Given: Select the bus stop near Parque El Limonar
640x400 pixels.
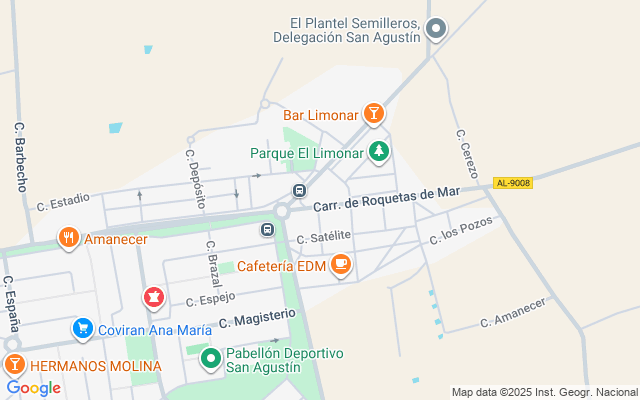Looking at the screenshot, I should pyautogui.click(x=299, y=191).
